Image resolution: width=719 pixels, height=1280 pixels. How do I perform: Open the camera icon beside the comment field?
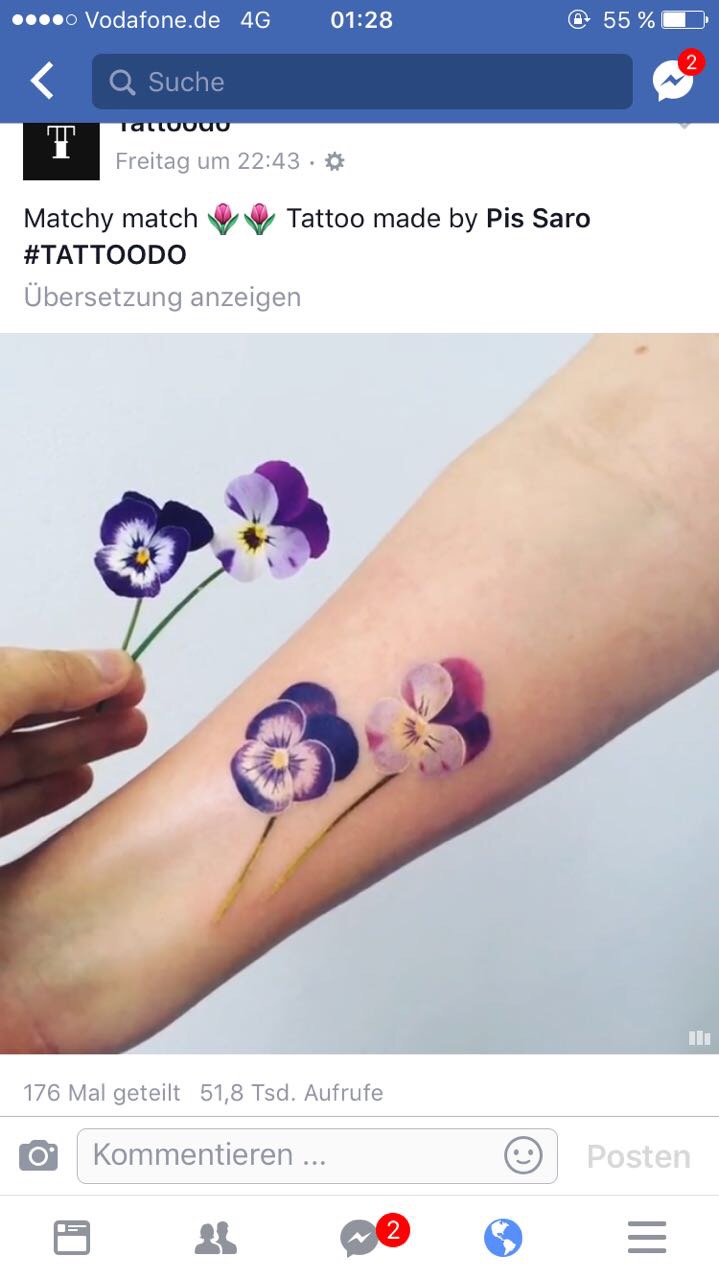[38, 1156]
